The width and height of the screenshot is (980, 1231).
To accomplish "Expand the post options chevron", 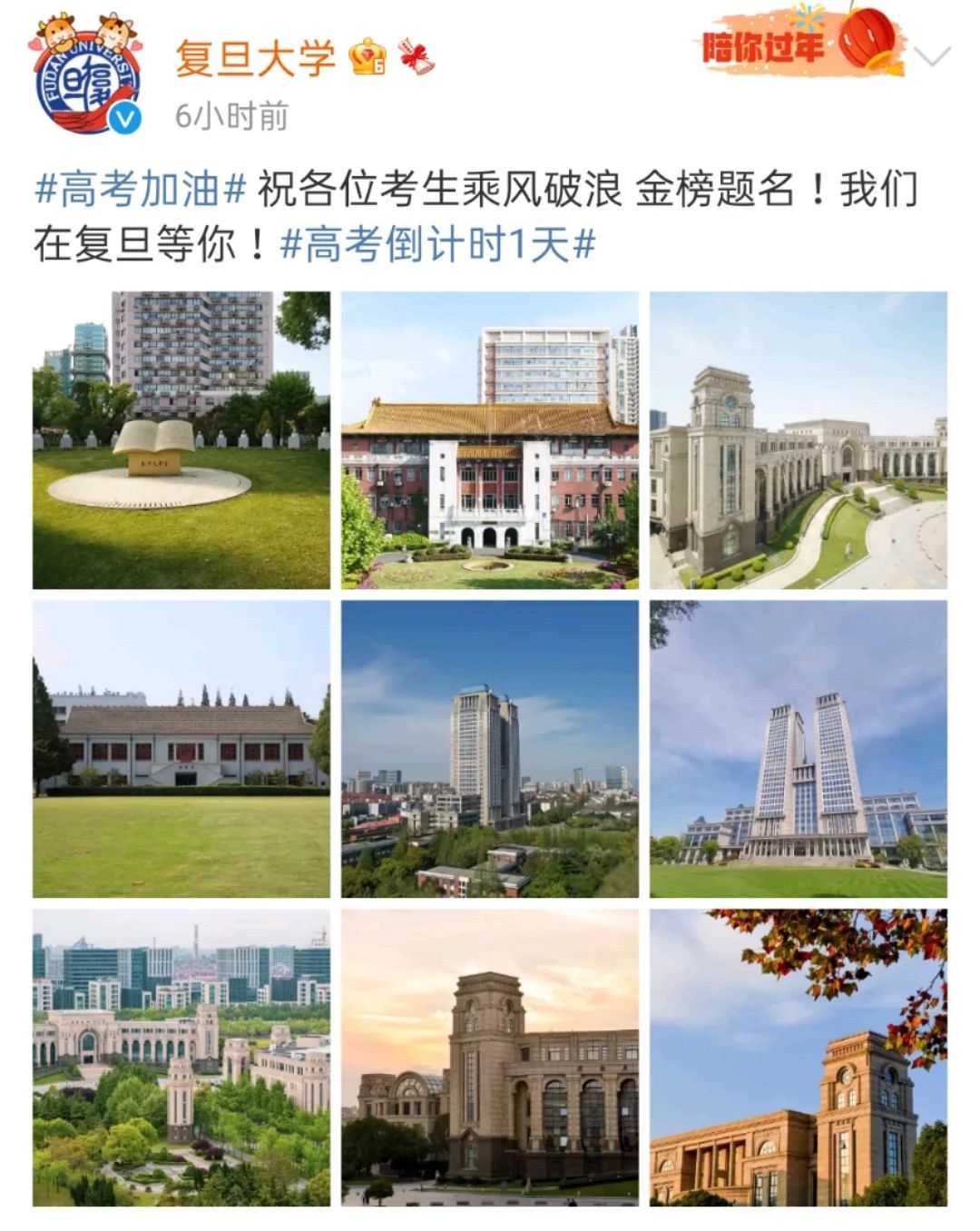I will 932,57.
